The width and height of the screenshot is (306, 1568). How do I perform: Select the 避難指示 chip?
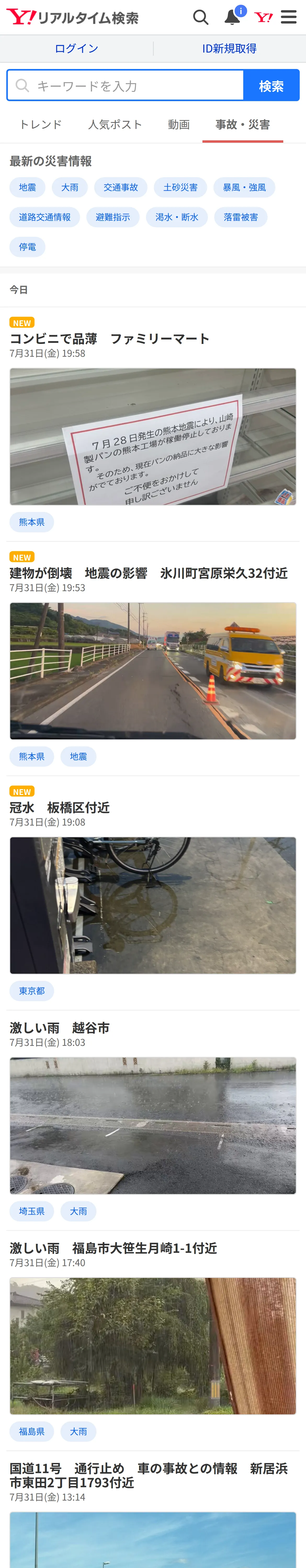point(113,217)
